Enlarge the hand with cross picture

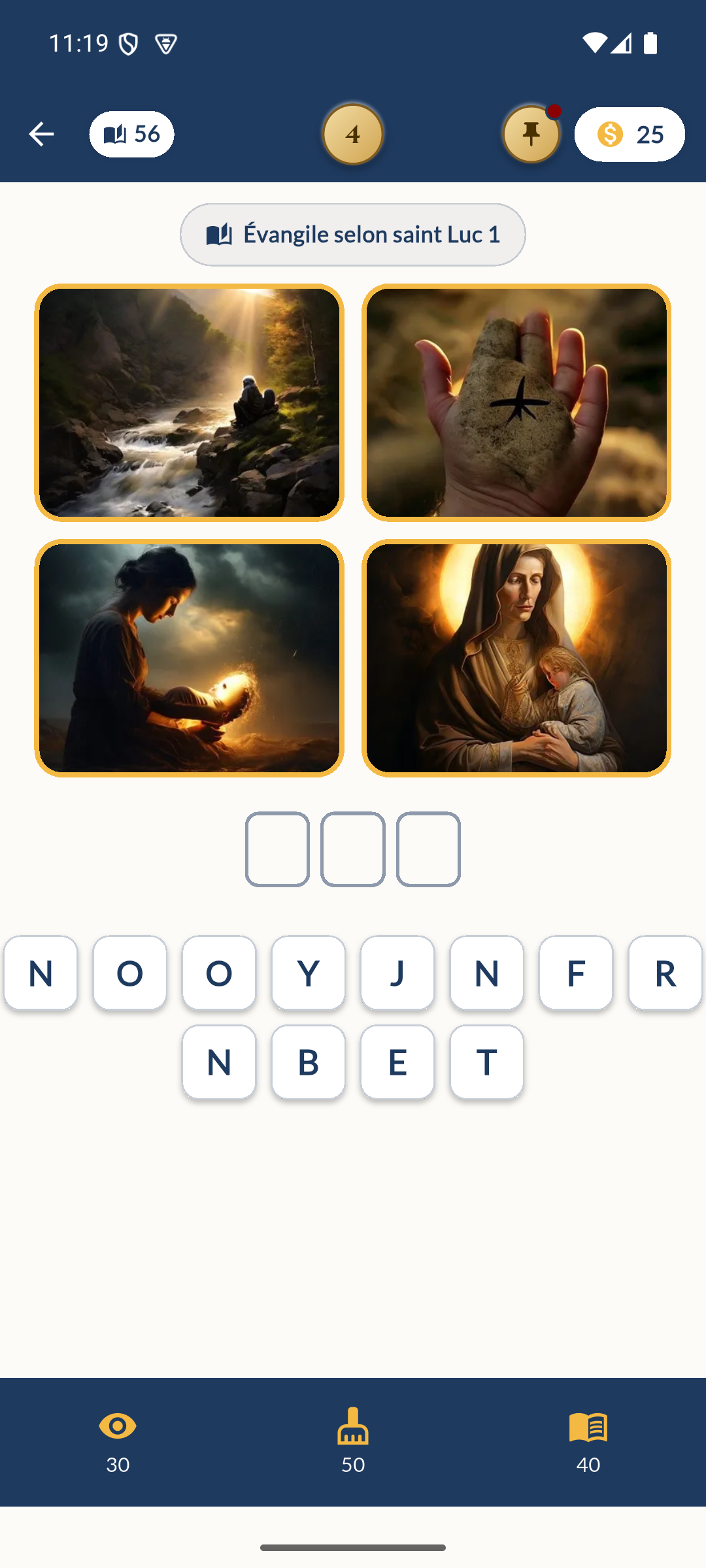(x=516, y=402)
